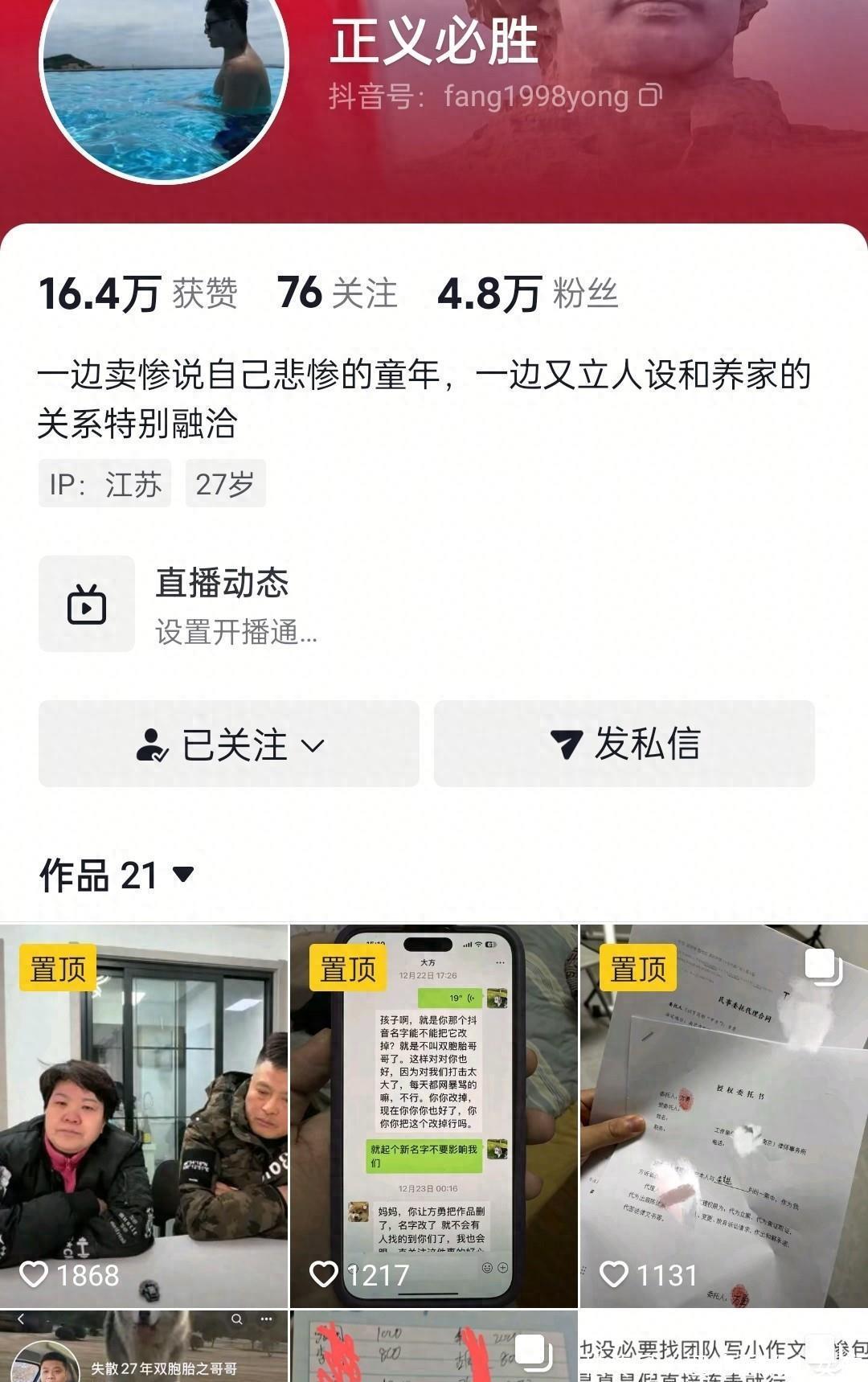This screenshot has height=1382, width=868.
Task: Tap 发私信 to send a private message
Action: tap(624, 744)
